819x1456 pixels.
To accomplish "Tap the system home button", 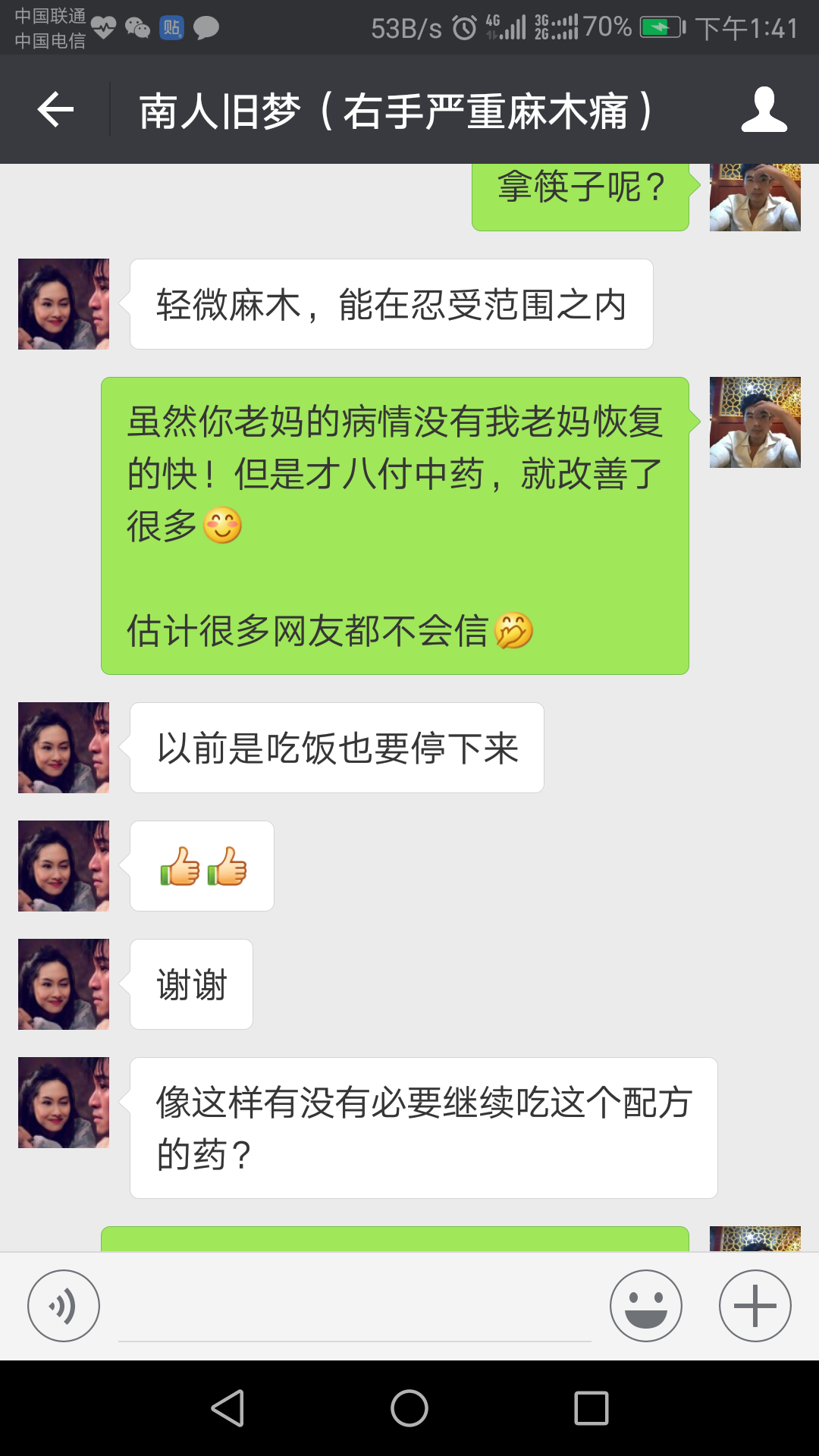I will pyautogui.click(x=409, y=1409).
